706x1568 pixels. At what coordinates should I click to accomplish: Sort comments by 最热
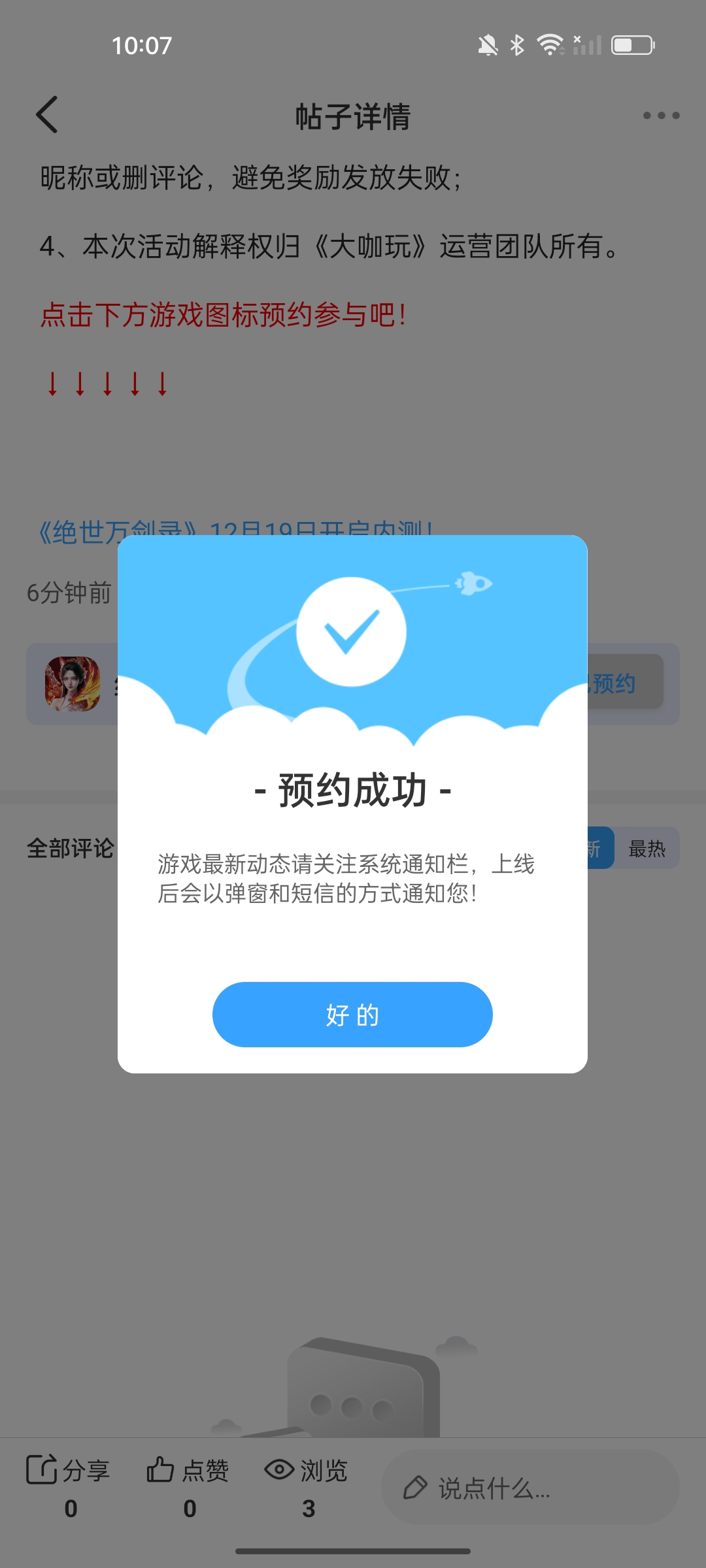(647, 849)
